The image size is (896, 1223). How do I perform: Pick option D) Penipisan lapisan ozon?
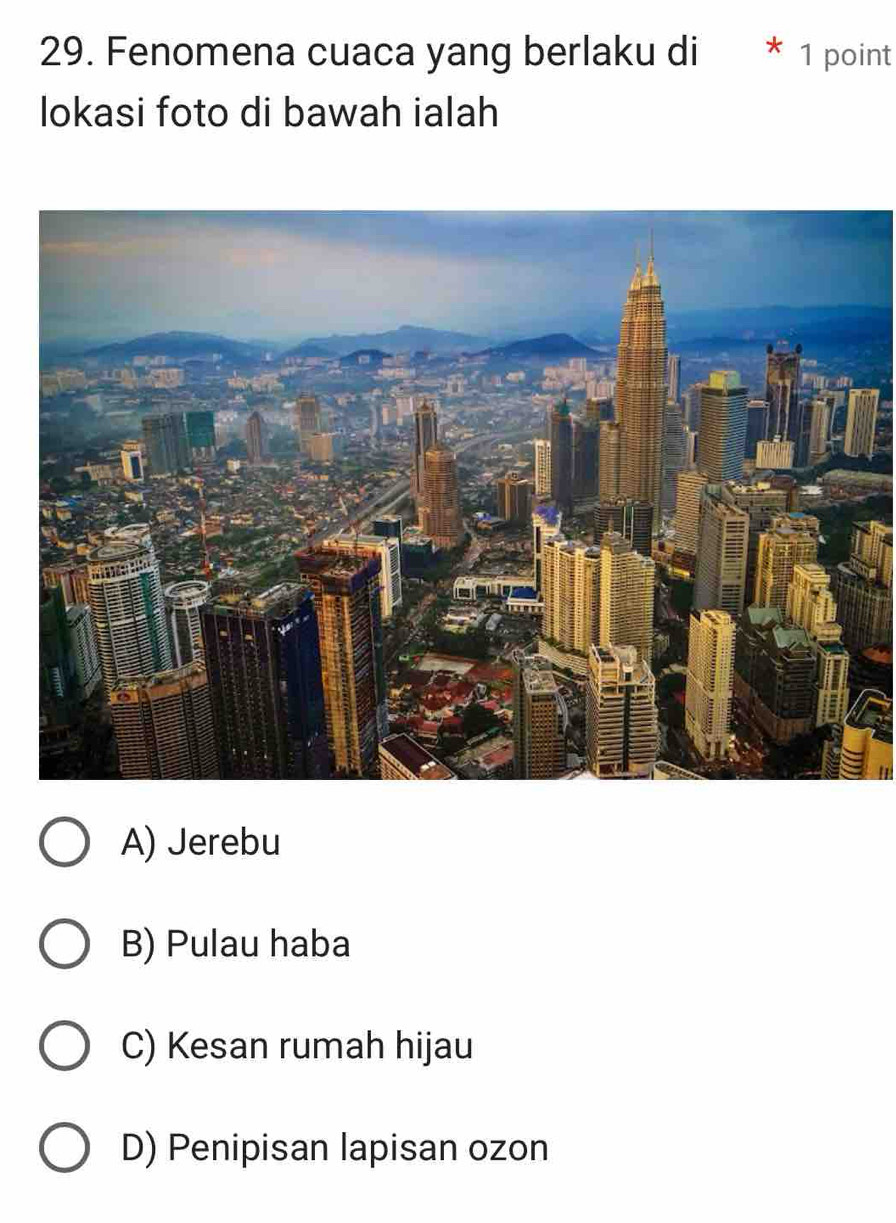[64, 1148]
